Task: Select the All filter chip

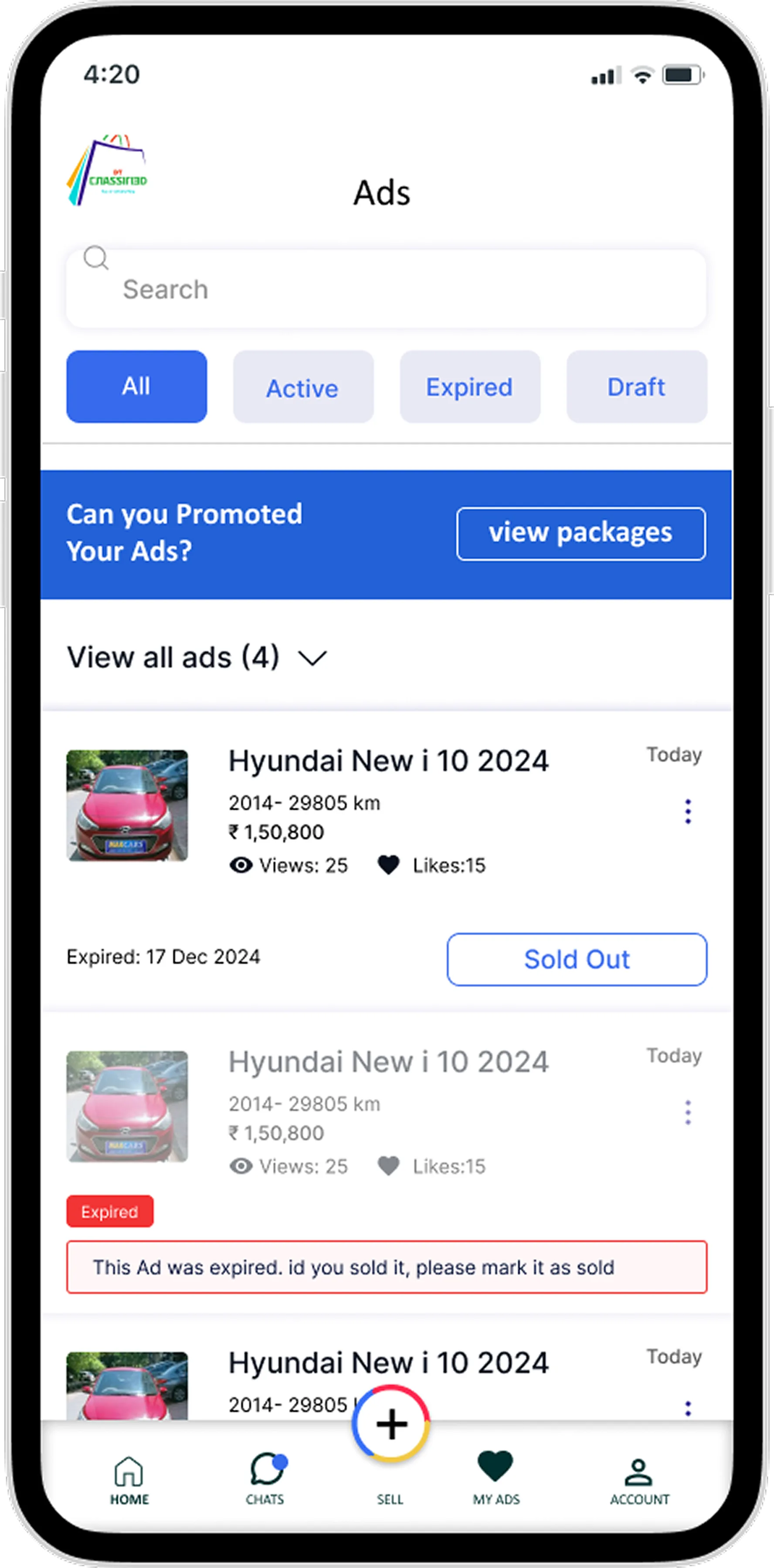Action: click(x=136, y=386)
